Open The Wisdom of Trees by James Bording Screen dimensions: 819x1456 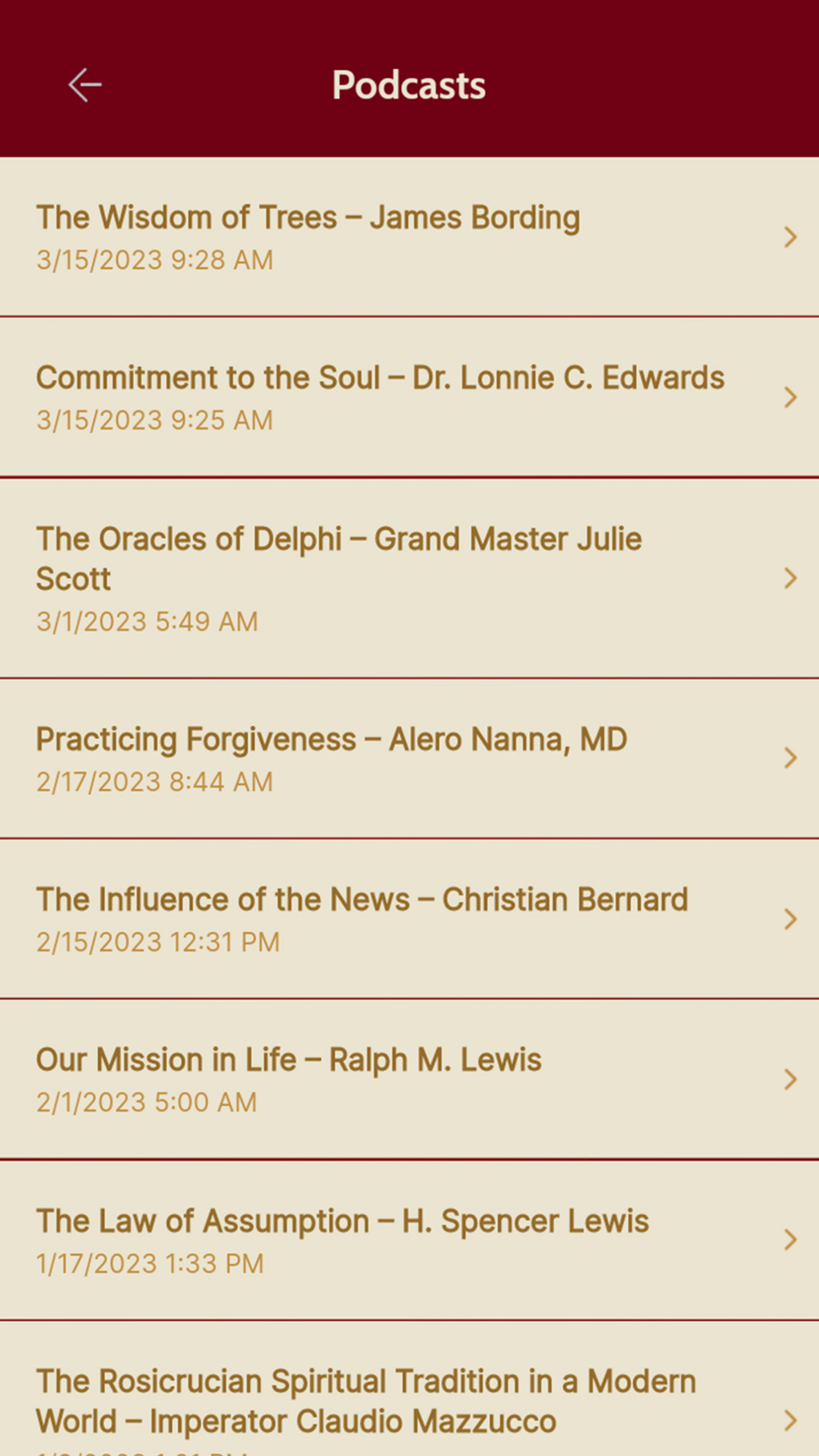(308, 217)
